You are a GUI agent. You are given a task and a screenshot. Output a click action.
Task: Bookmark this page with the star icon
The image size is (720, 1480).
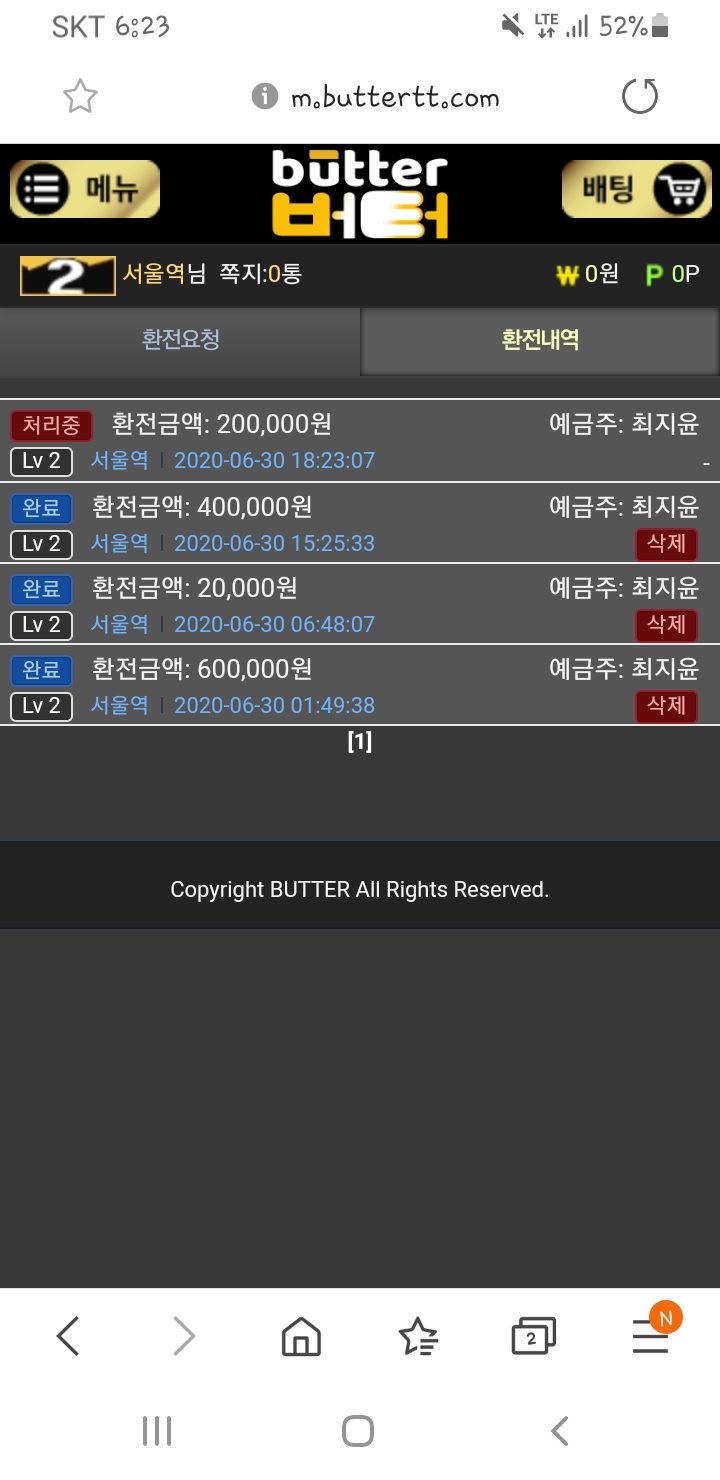[80, 97]
